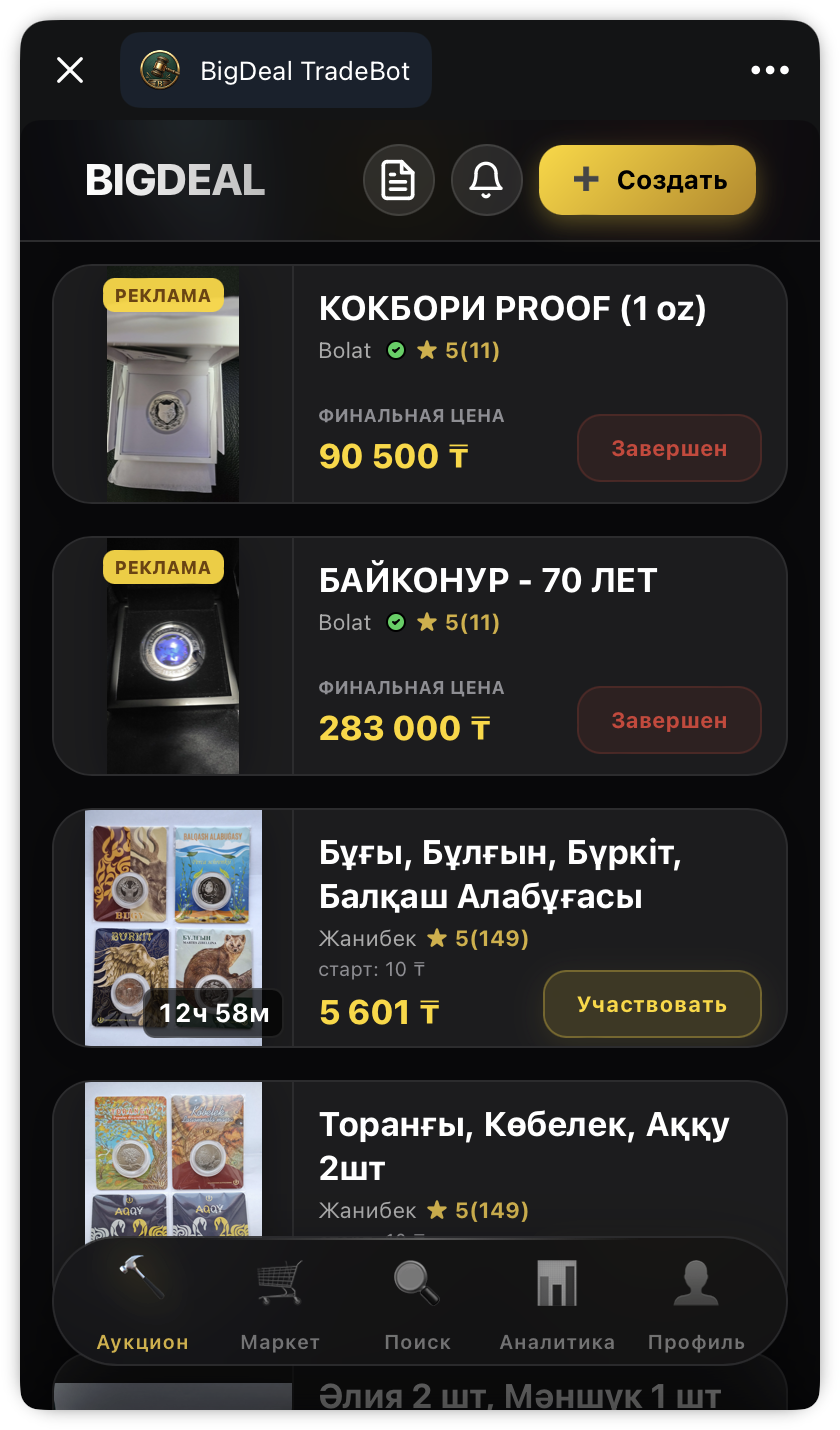Open Аналитика via the bar chart icon
Viewport: 840px width, 1430px height.
pos(557,1283)
